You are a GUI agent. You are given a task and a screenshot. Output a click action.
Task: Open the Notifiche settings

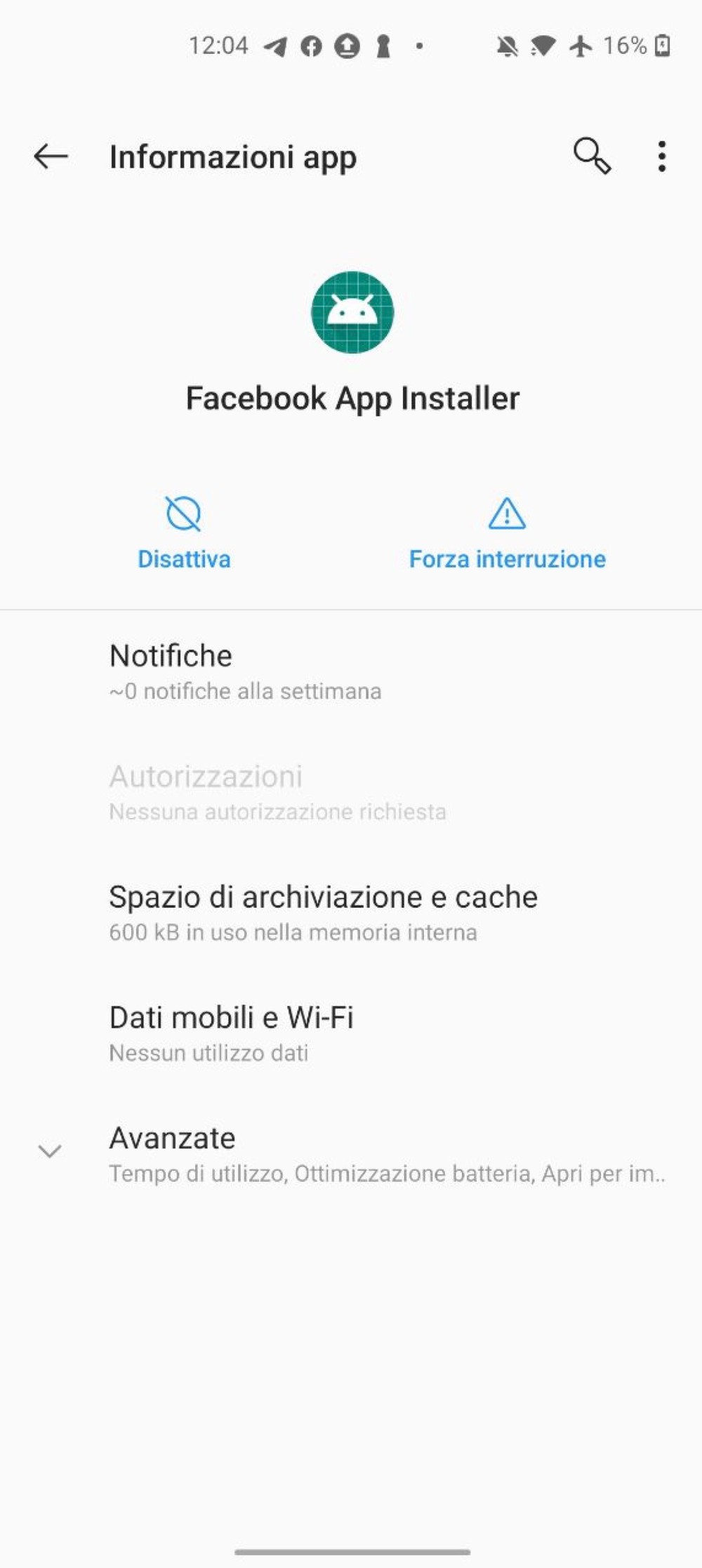(x=351, y=671)
